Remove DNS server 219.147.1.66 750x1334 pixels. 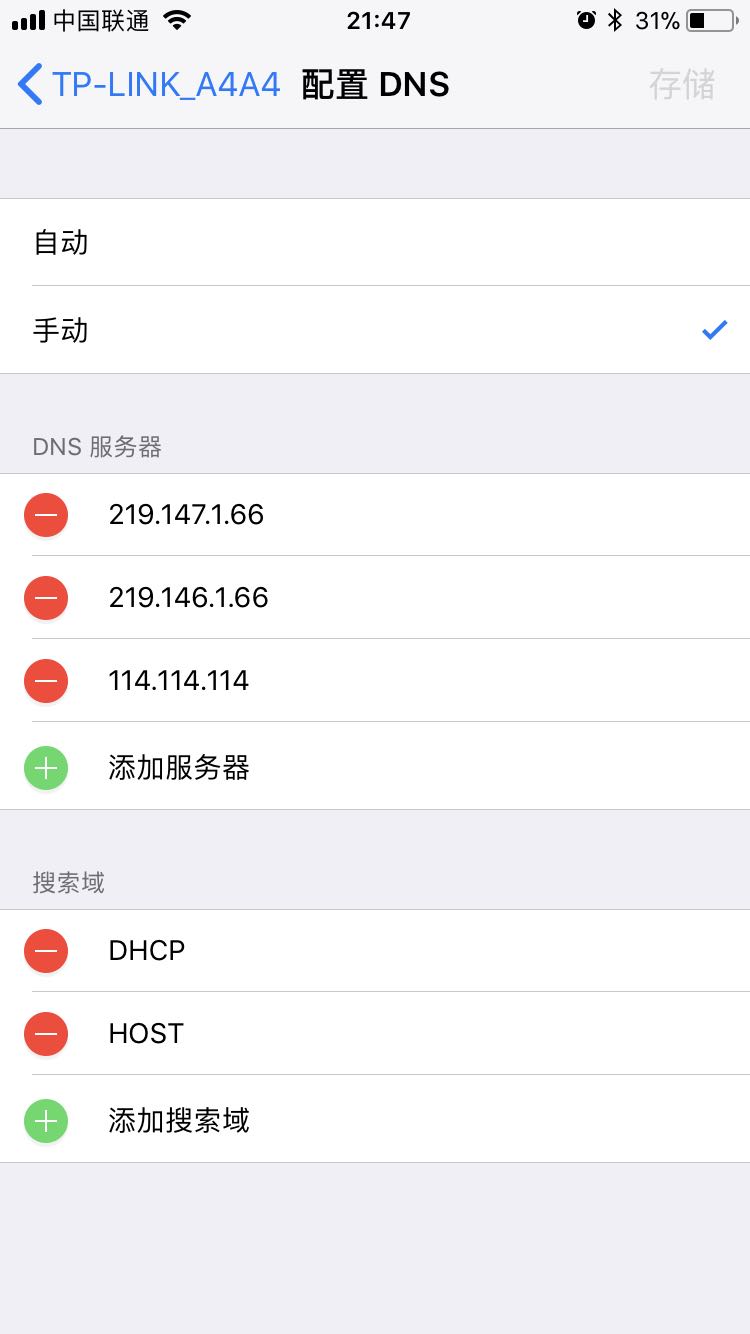(x=46, y=515)
